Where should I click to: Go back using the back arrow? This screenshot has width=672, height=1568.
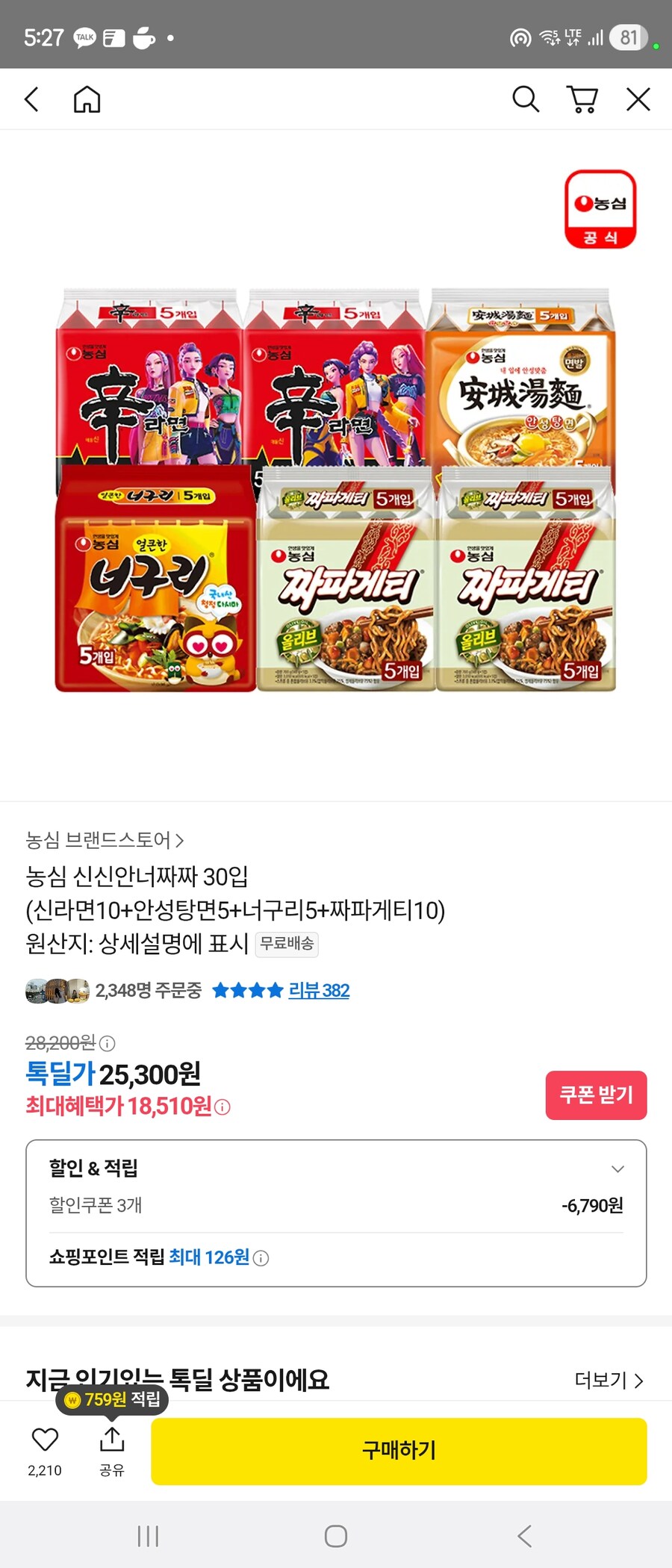(31, 99)
